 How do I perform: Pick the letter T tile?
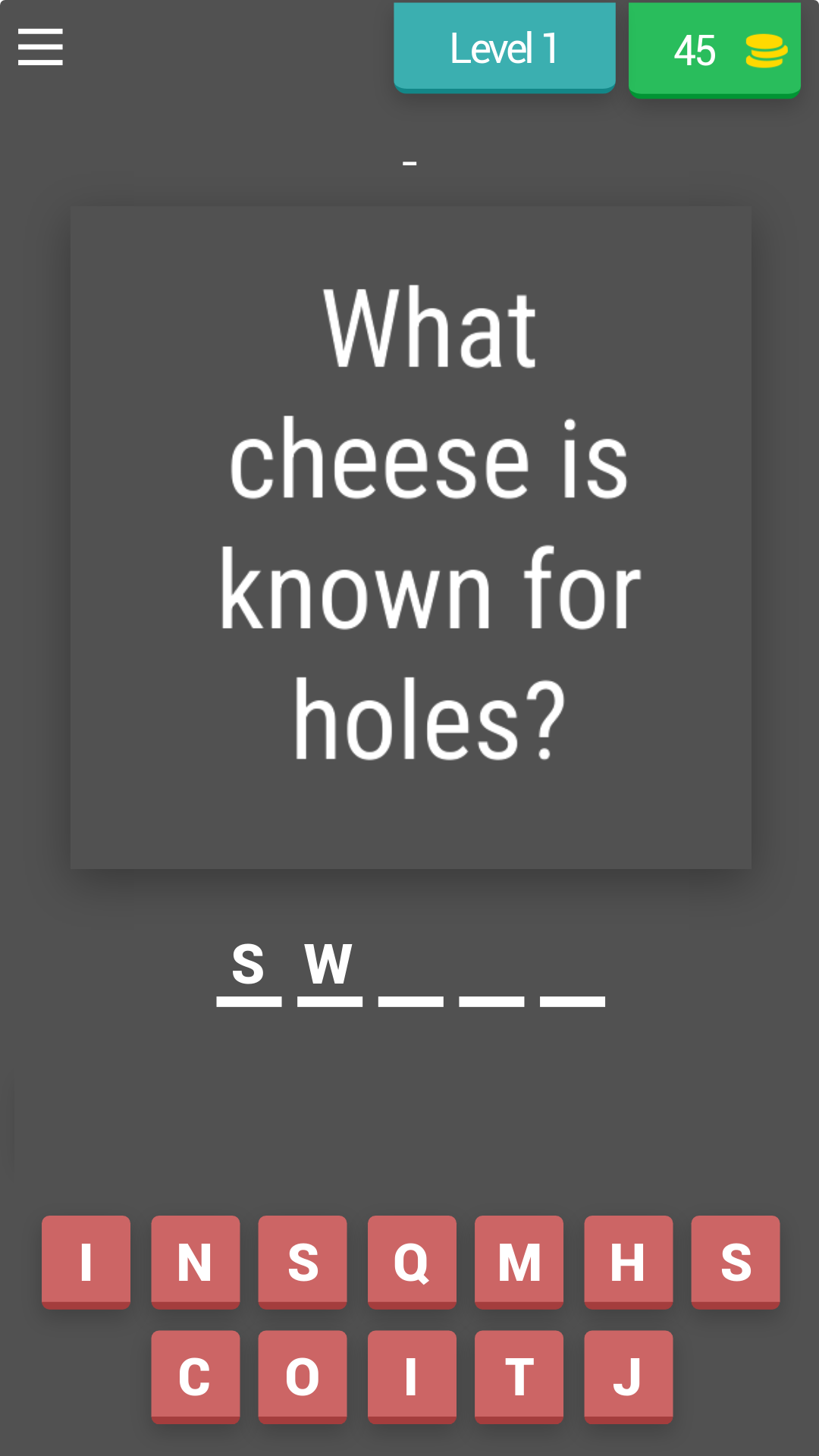[519, 1376]
